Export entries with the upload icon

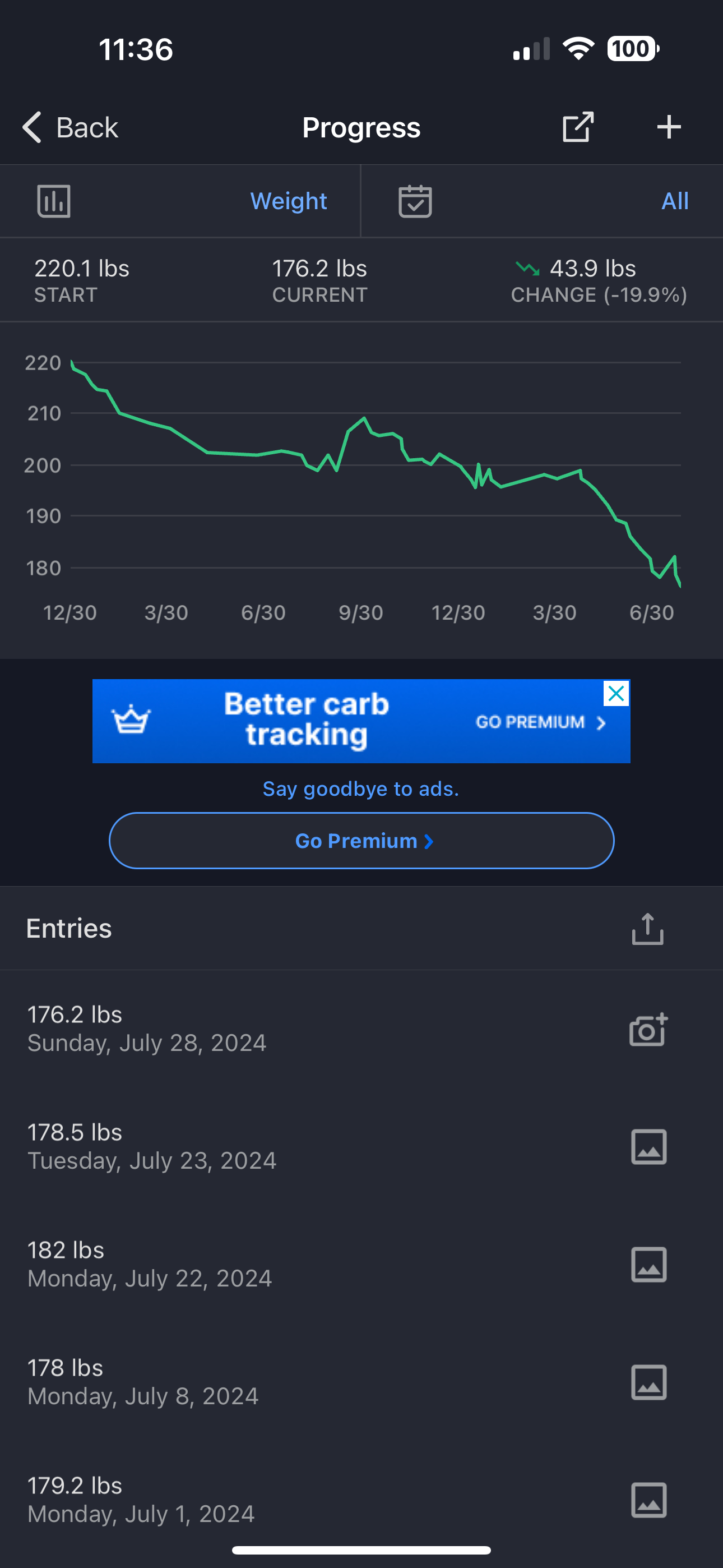point(647,929)
